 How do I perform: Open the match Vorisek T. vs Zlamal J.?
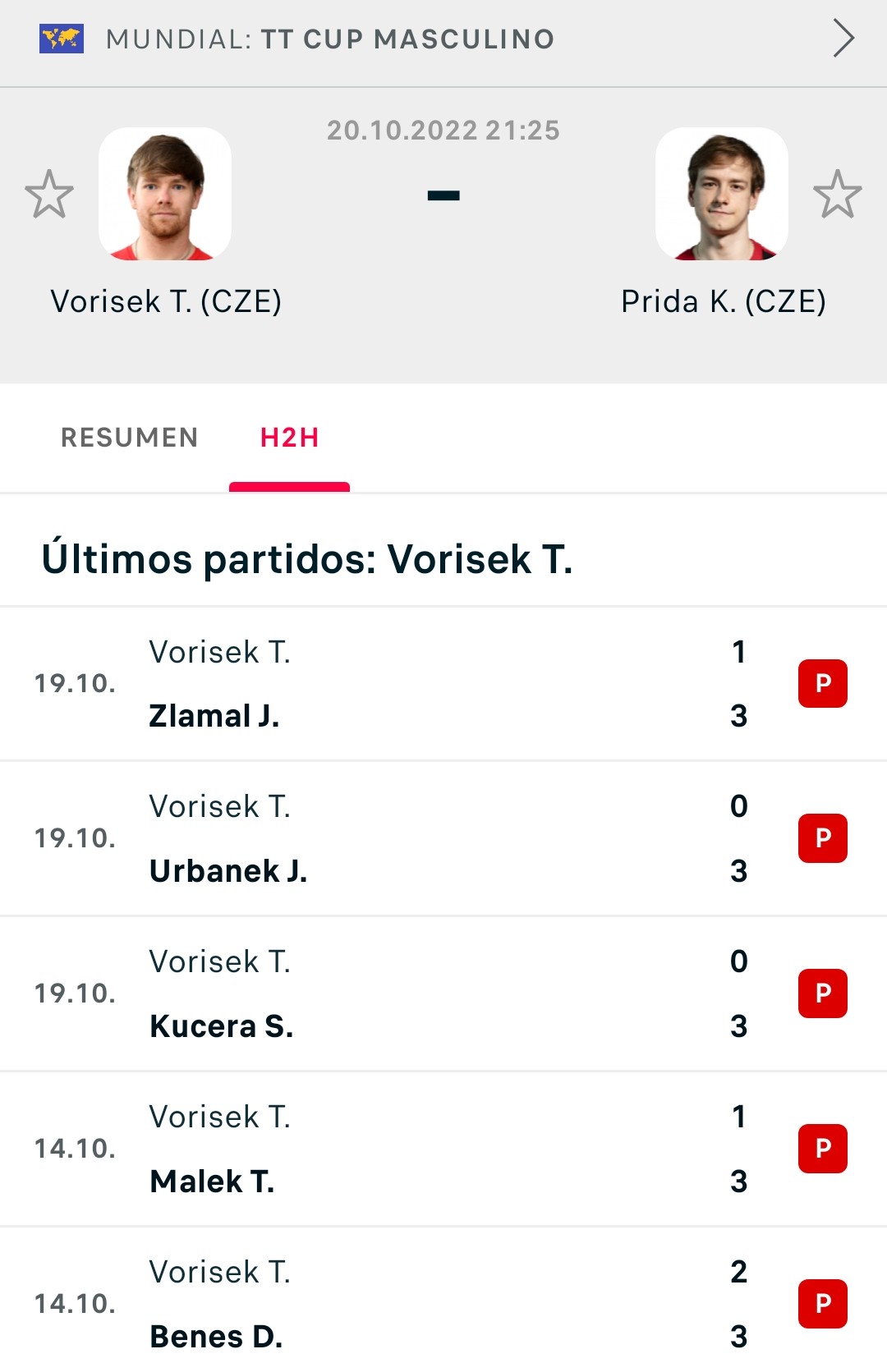click(443, 684)
